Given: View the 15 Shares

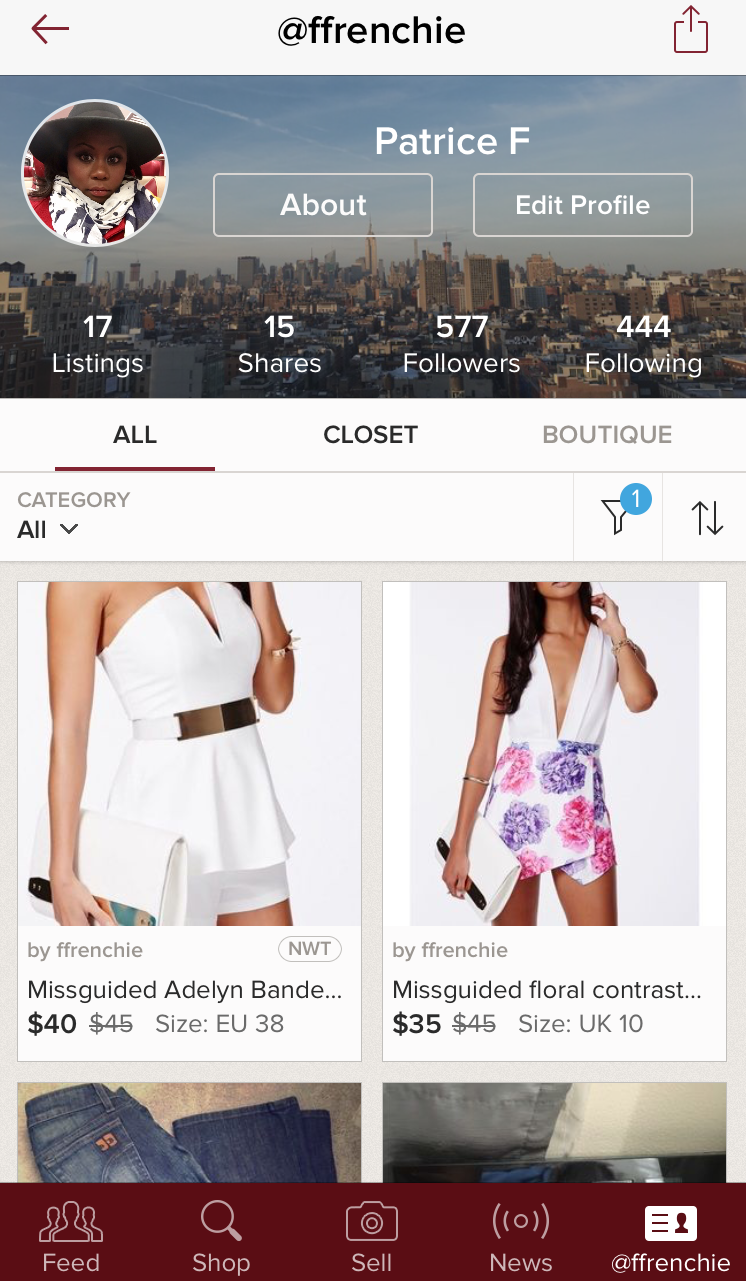Looking at the screenshot, I should point(279,345).
